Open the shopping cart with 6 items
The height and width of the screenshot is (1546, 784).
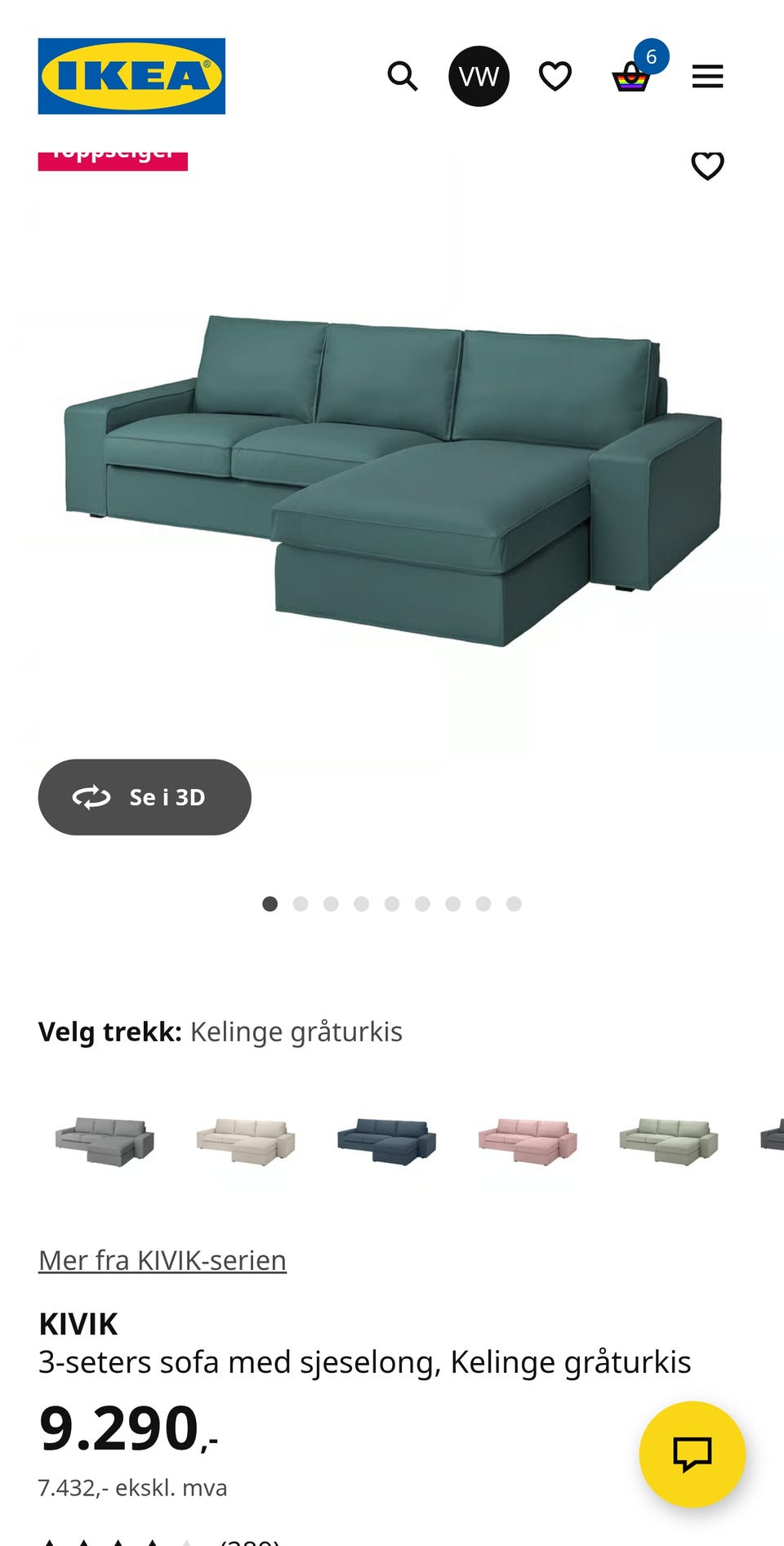click(630, 76)
